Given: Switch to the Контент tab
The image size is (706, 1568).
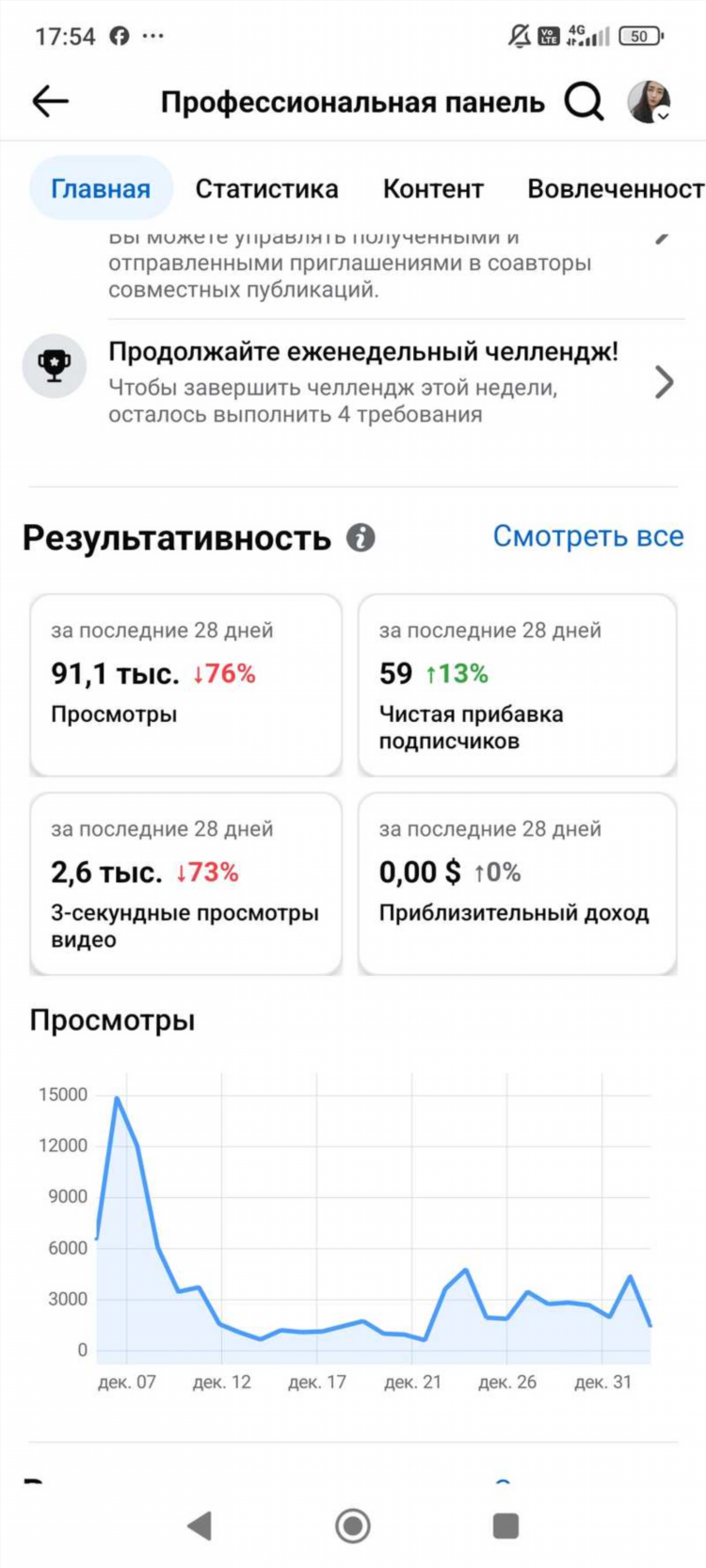Looking at the screenshot, I should click(433, 188).
